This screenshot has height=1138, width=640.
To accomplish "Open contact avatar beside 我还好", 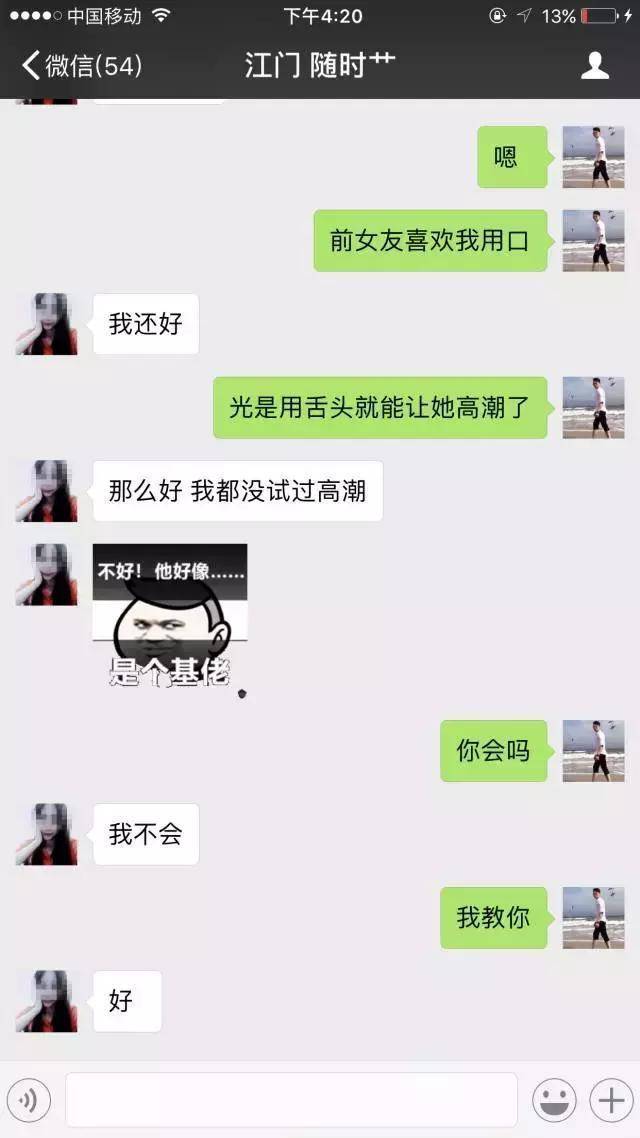I will (46, 324).
